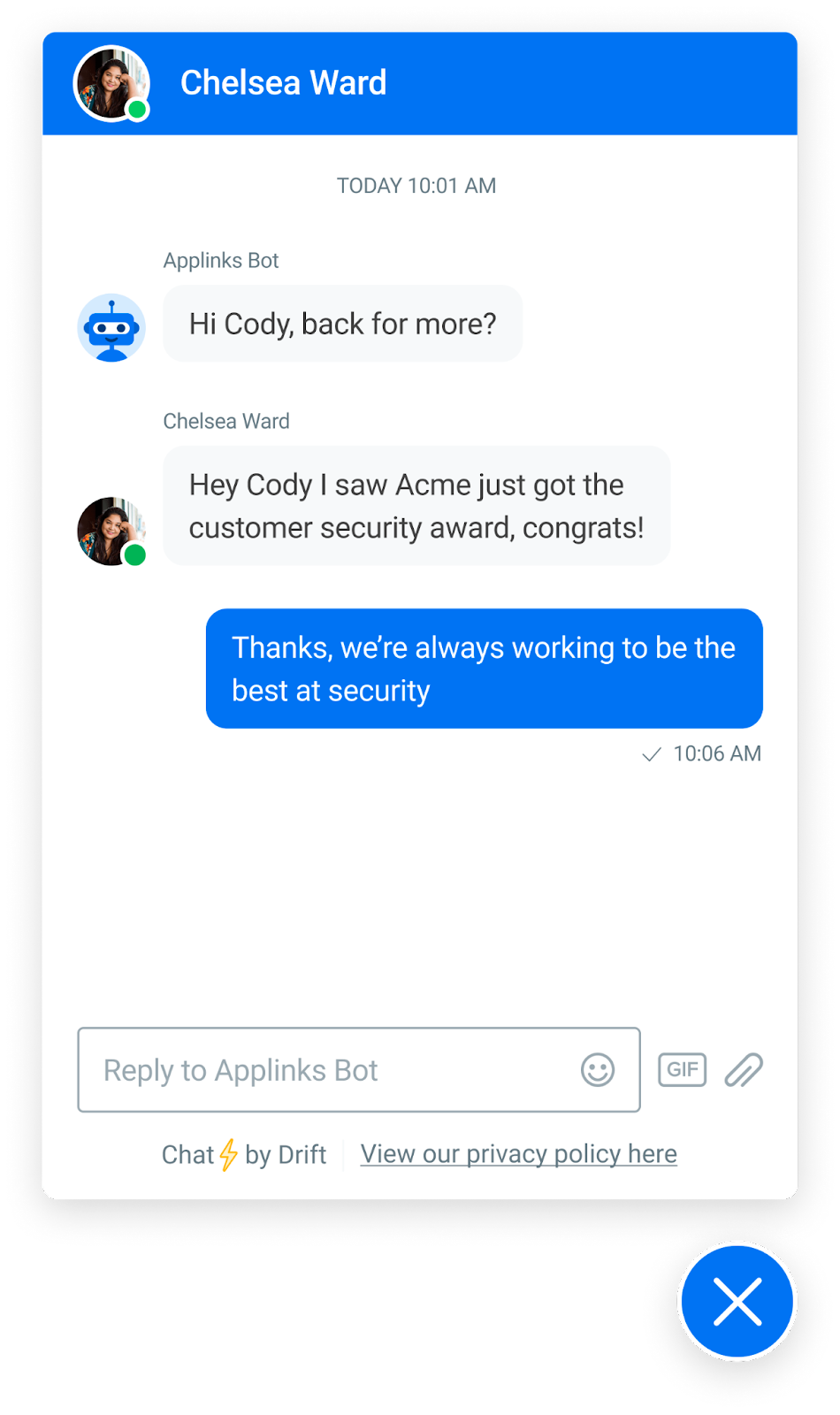840x1415 pixels.
Task: Select the blue security reply bubble
Action: tap(484, 669)
